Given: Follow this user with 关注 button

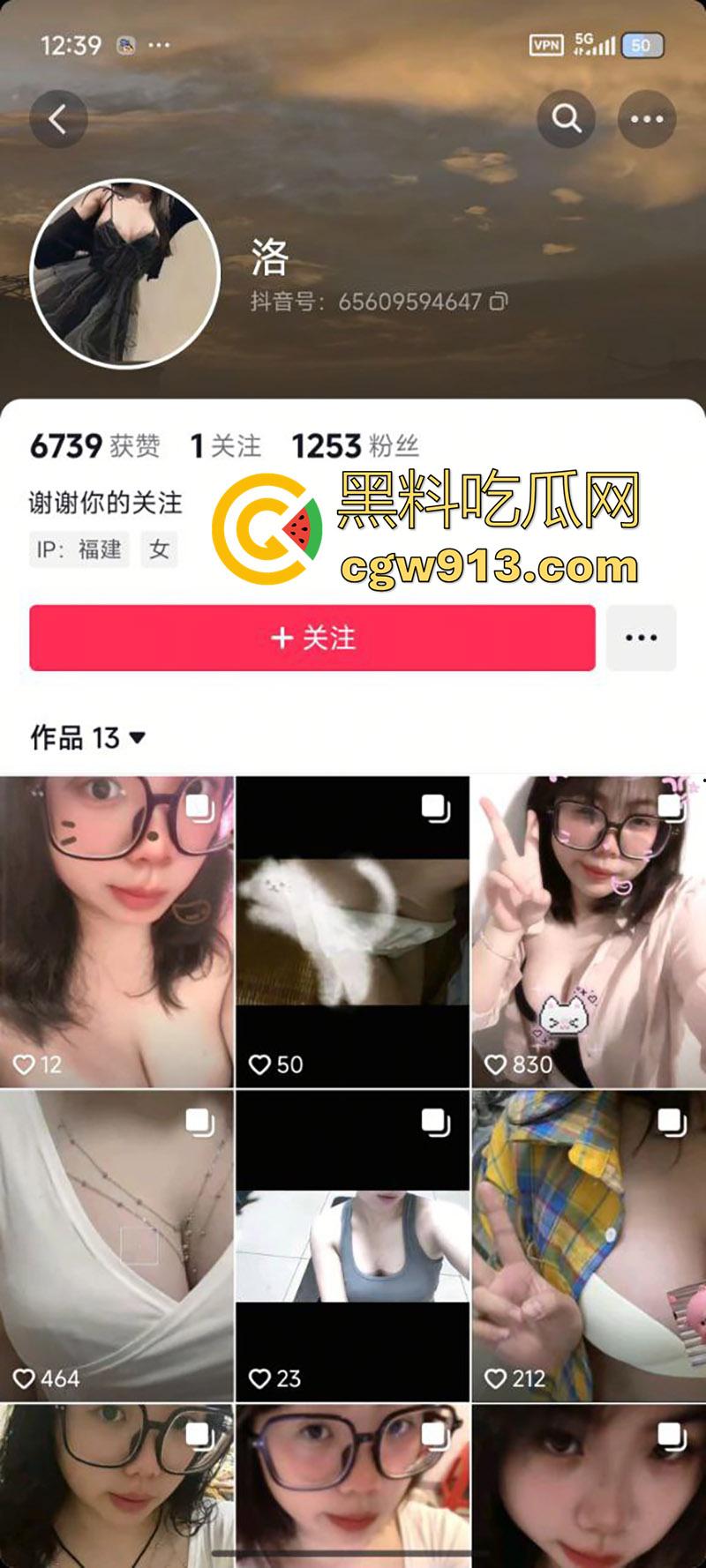Looking at the screenshot, I should [x=312, y=638].
